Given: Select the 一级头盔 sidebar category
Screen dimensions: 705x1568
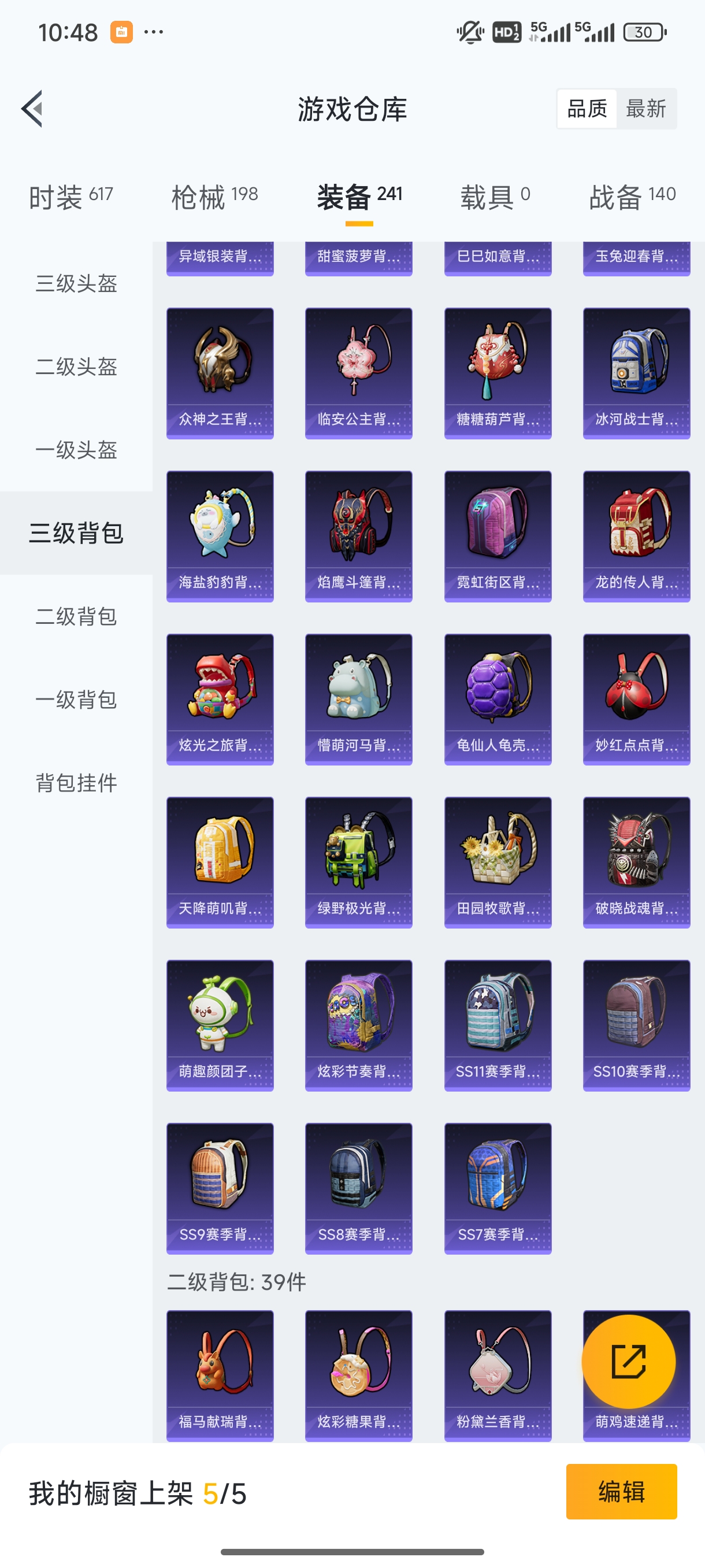Looking at the screenshot, I should pos(76,450).
